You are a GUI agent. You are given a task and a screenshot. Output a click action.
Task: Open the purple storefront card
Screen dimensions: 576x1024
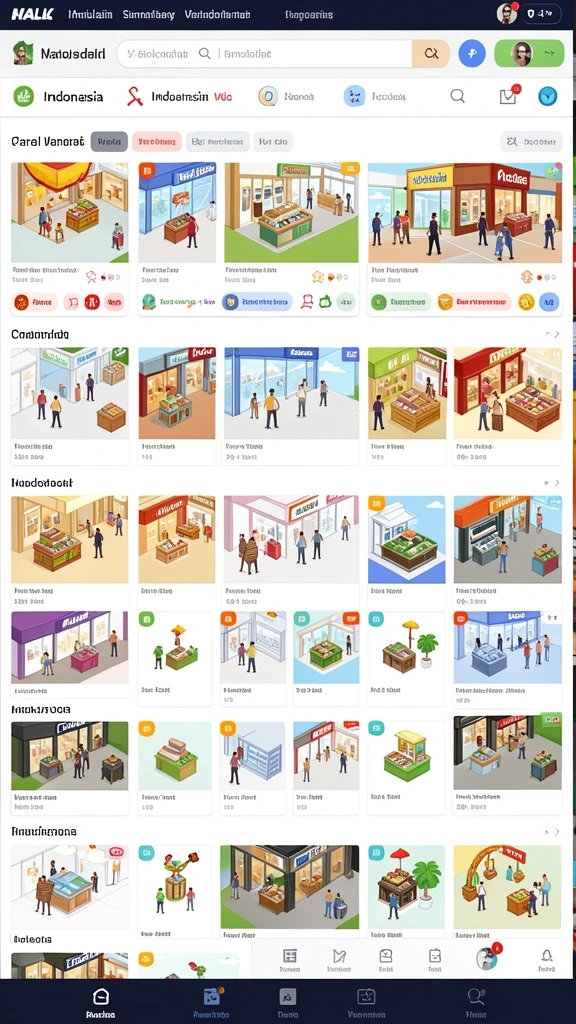click(70, 656)
